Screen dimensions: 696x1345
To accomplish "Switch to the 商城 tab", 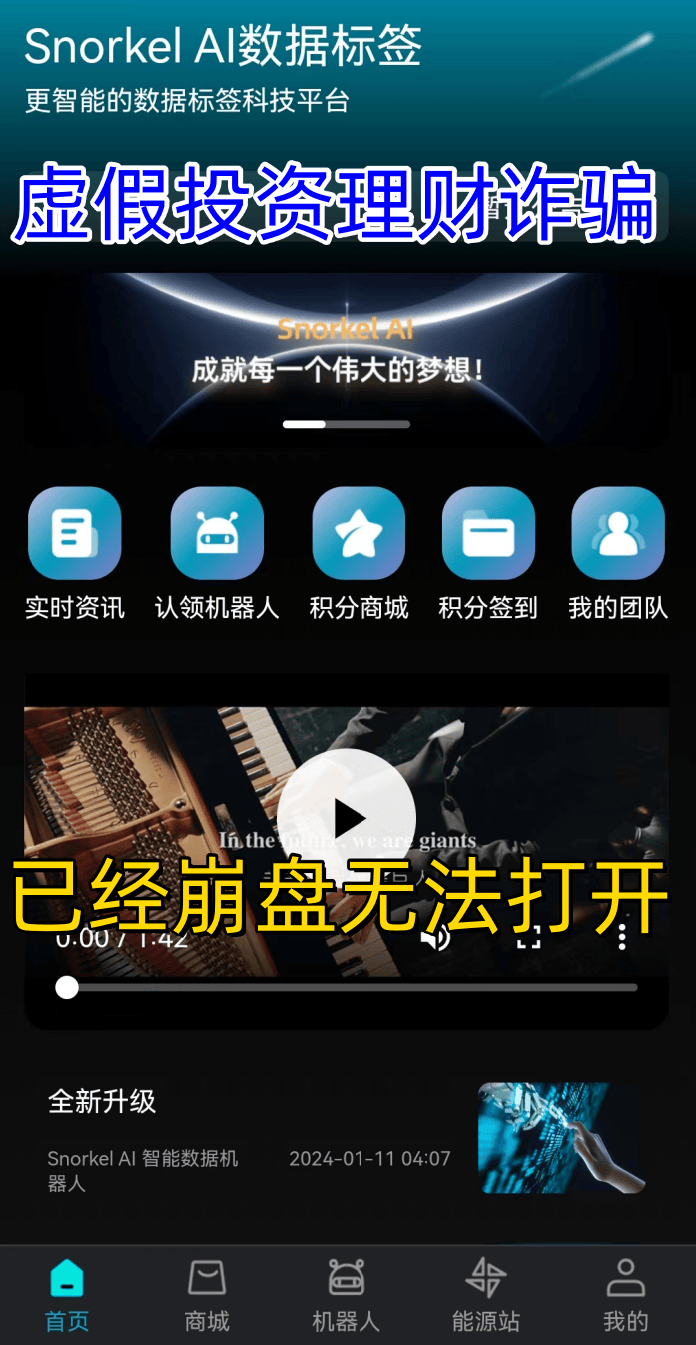I will tap(207, 1295).
